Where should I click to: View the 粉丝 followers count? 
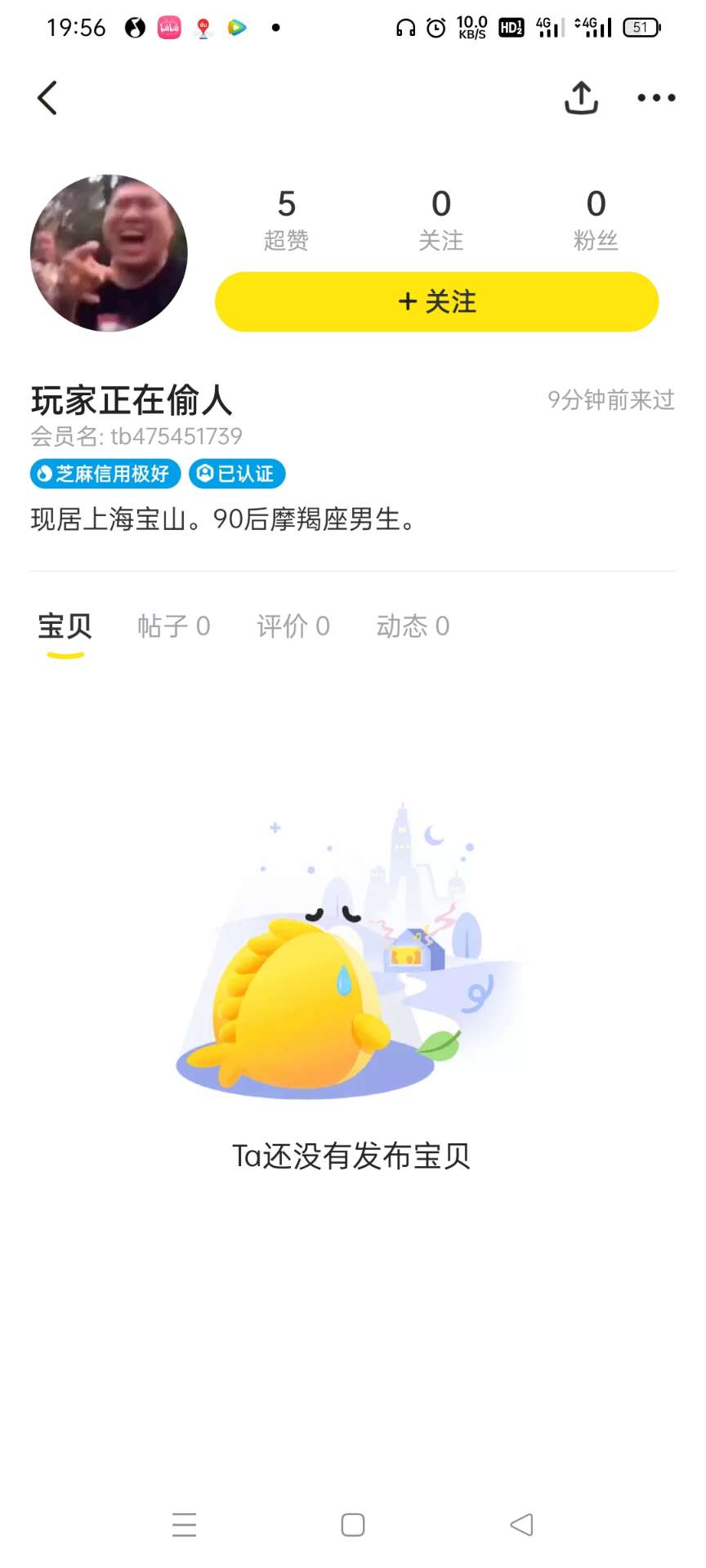pyautogui.click(x=596, y=219)
